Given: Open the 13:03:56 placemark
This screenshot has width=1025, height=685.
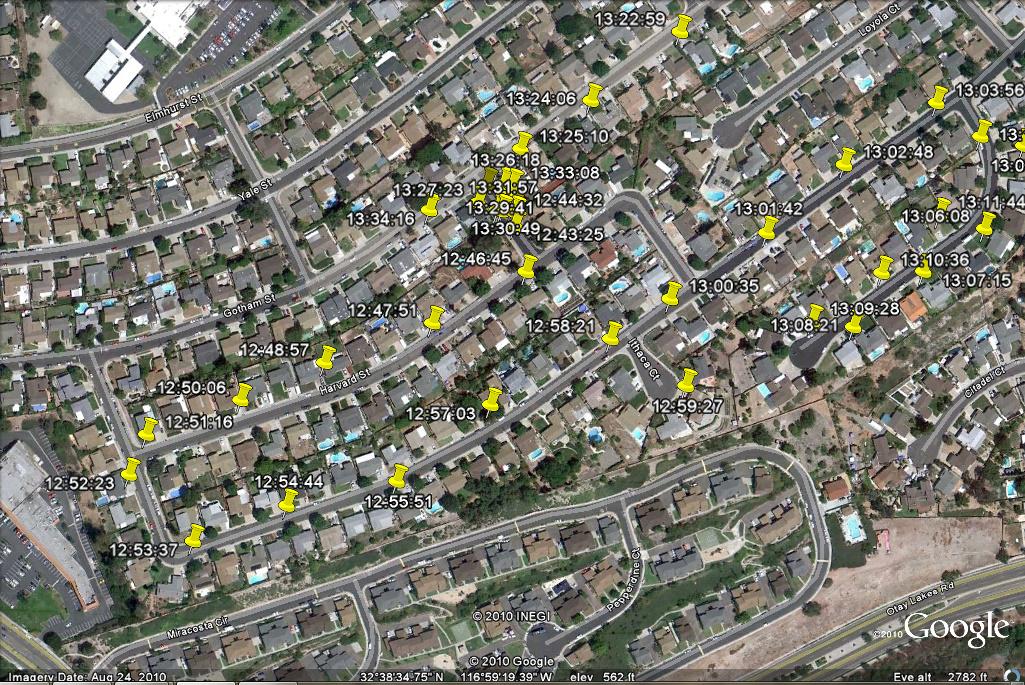Looking at the screenshot, I should [x=938, y=97].
